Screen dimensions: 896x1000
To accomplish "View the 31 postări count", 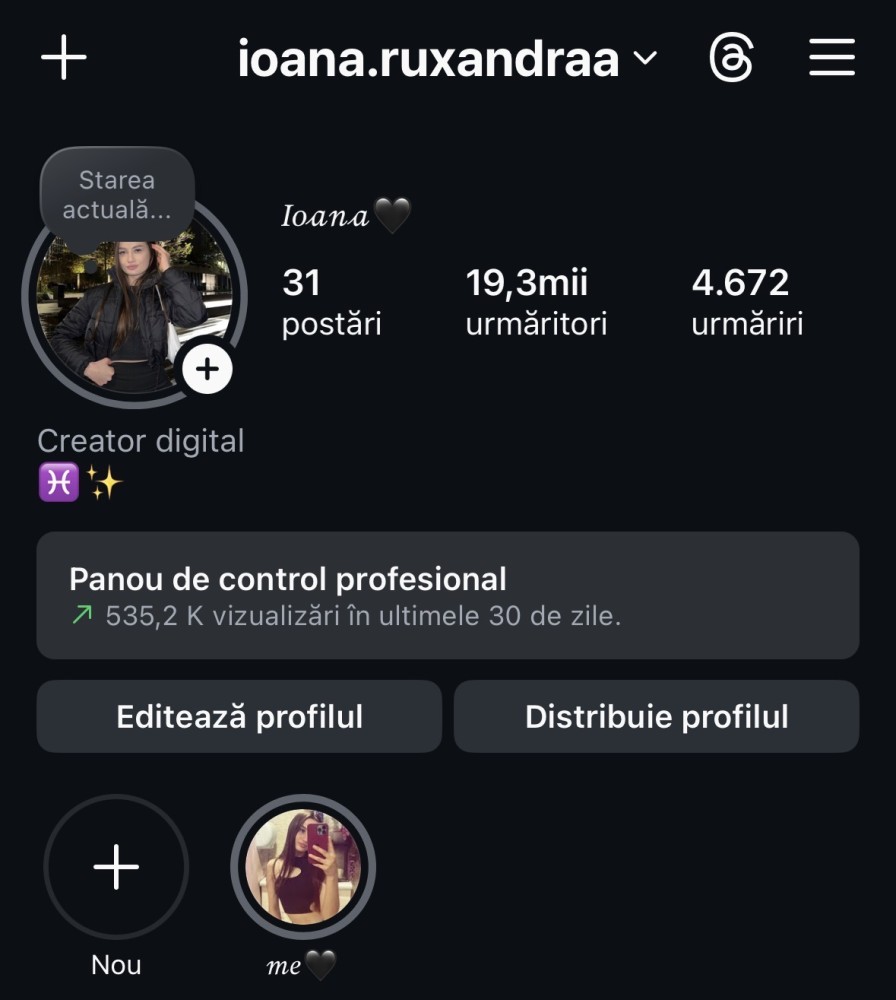I will coord(331,302).
